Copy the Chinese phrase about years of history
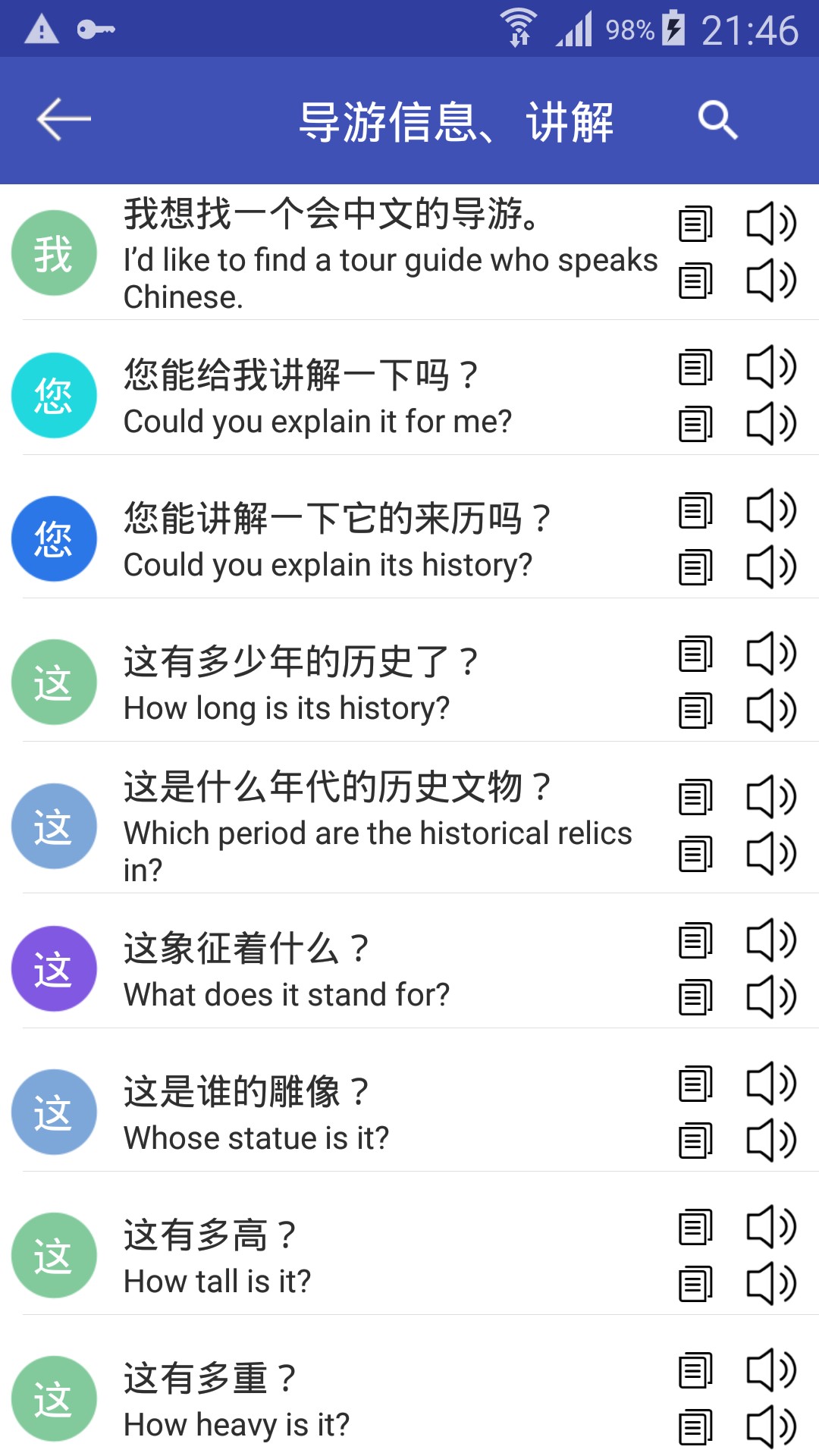The image size is (819, 1456). 694,656
